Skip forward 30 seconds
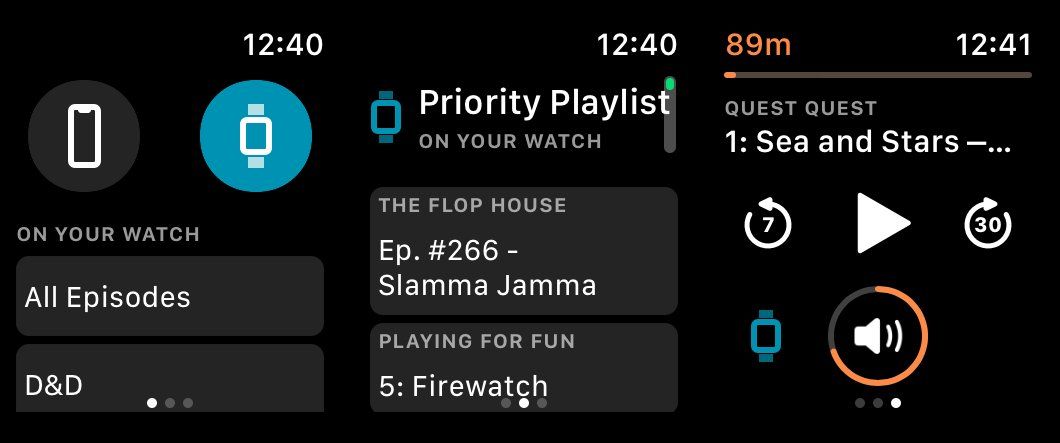The width and height of the screenshot is (1060, 443). coord(987,225)
